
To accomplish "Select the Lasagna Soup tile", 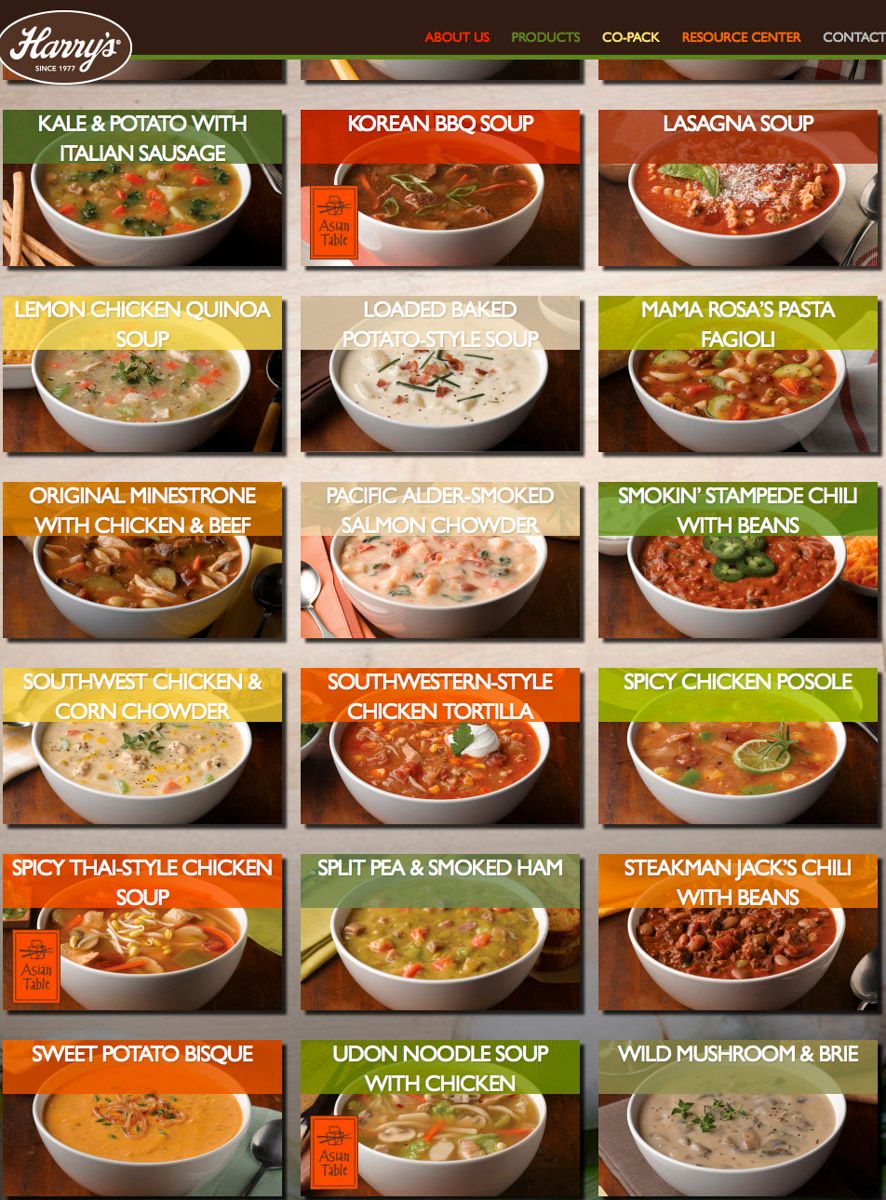I will pos(738,188).
